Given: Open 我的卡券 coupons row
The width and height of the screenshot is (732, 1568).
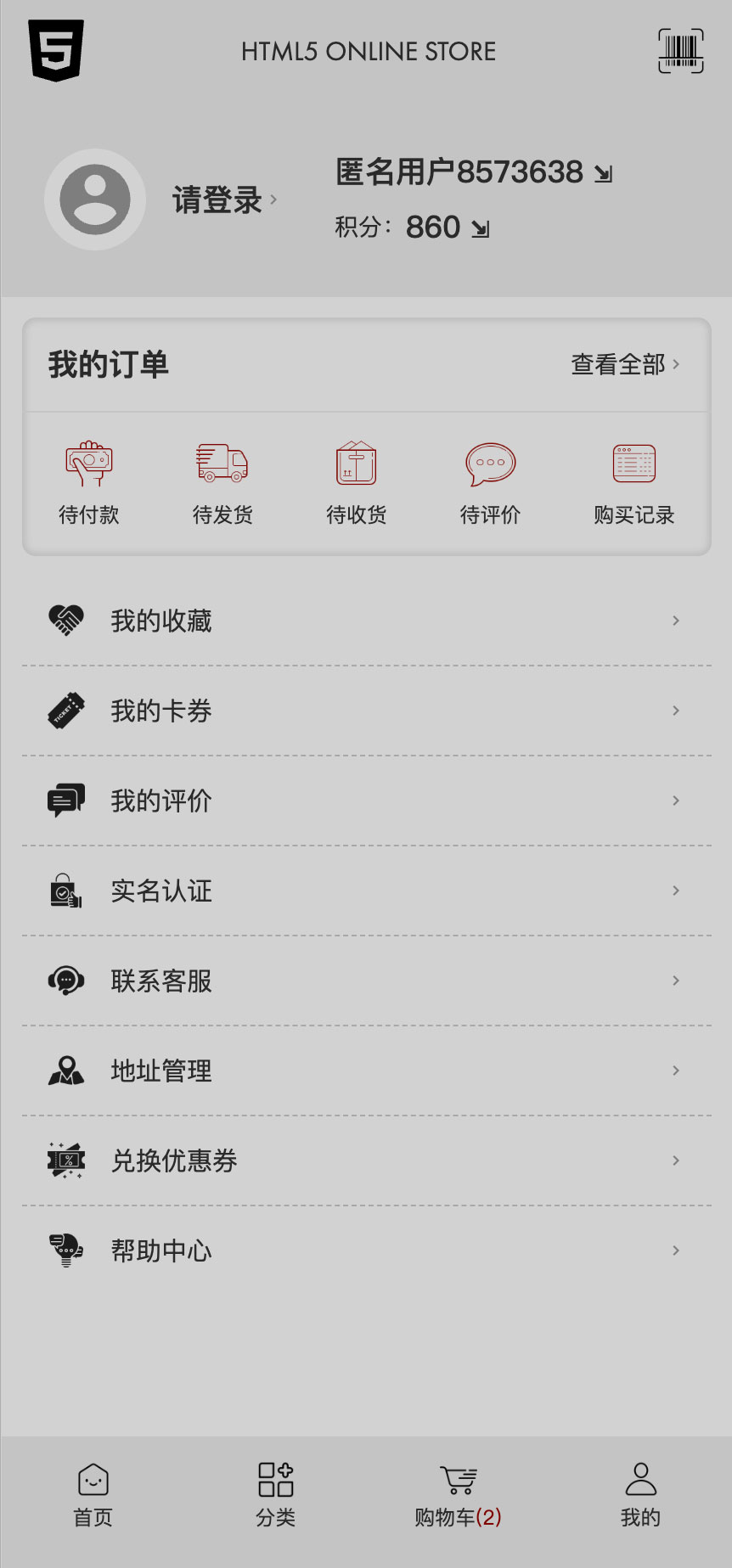Looking at the screenshot, I should tap(365, 711).
